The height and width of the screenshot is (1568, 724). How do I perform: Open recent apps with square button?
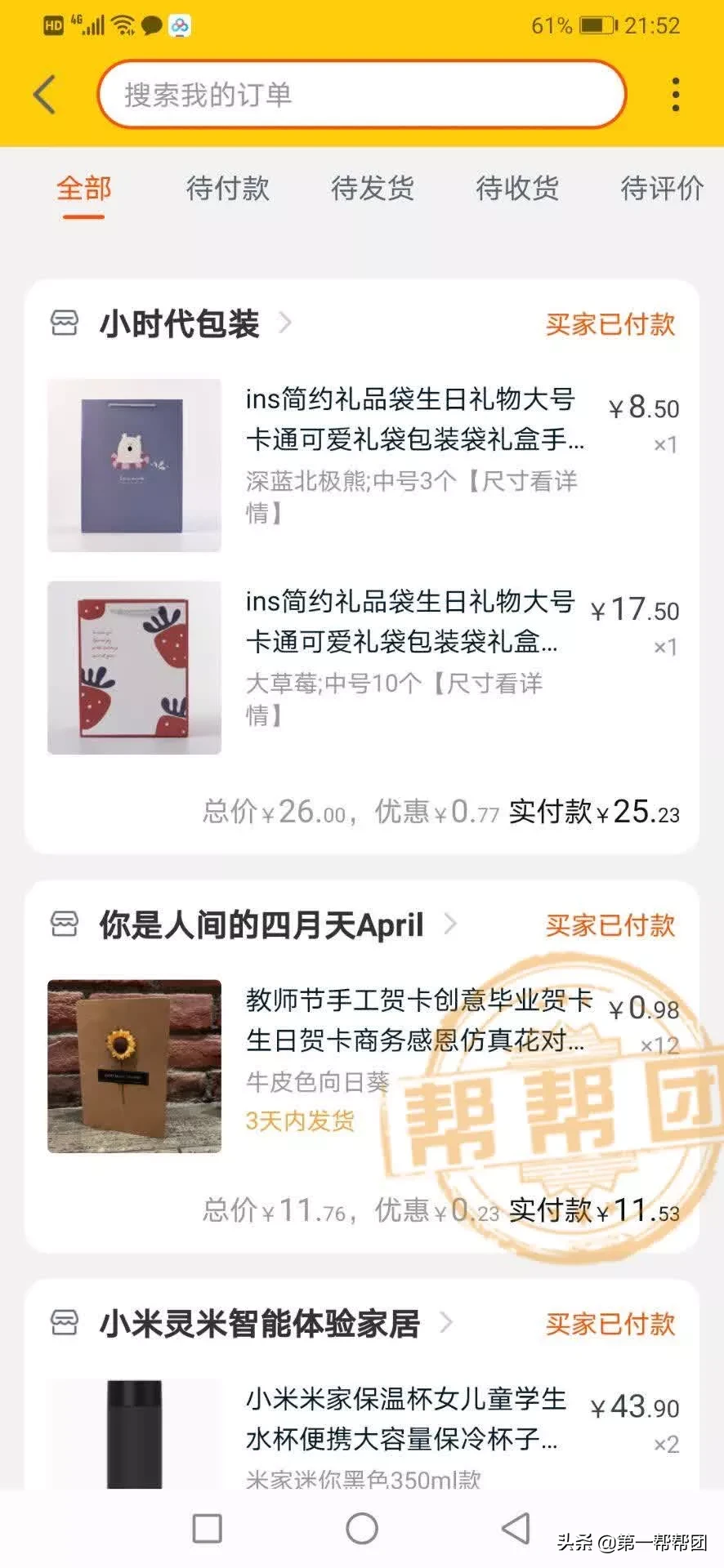pos(207,1528)
